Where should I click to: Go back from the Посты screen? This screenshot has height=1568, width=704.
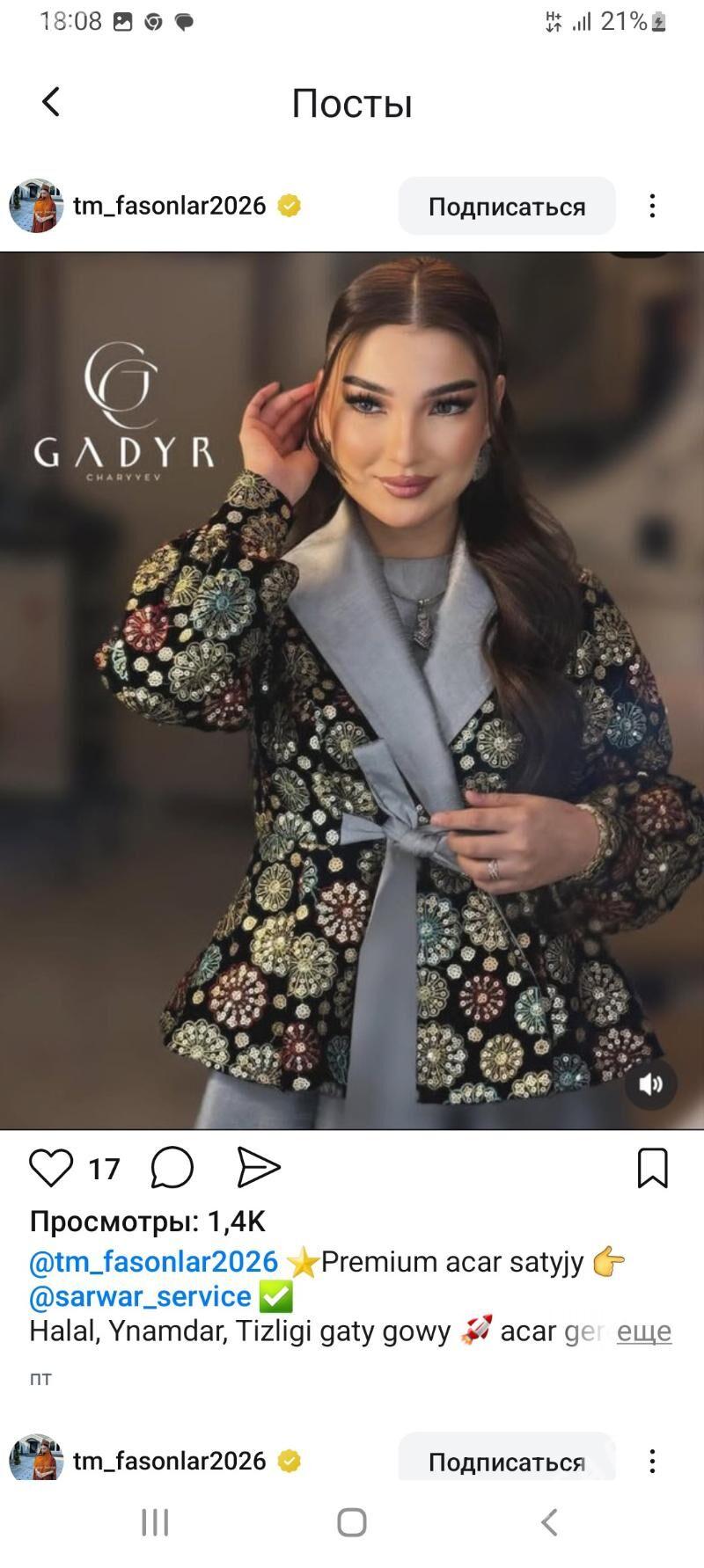click(51, 102)
